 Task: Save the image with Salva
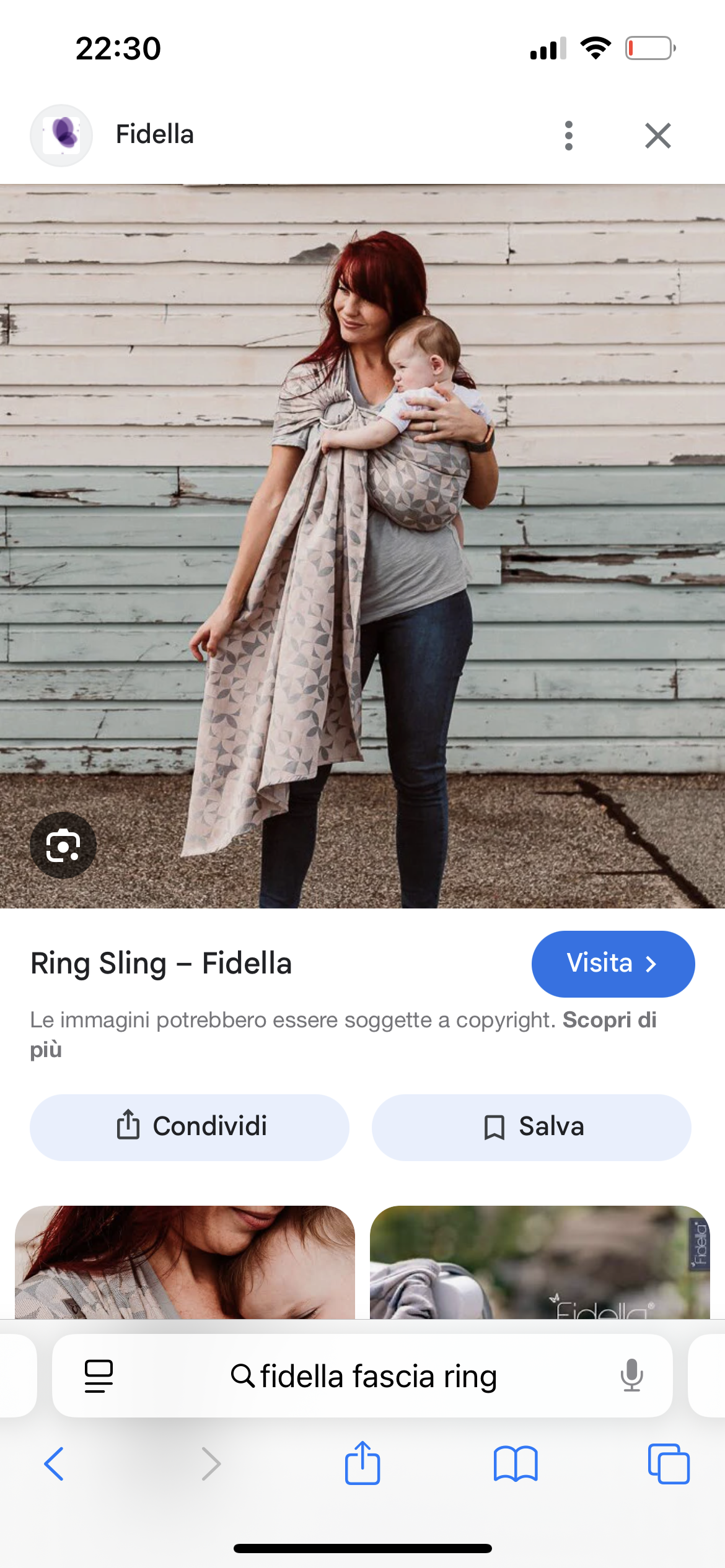coord(531,1126)
